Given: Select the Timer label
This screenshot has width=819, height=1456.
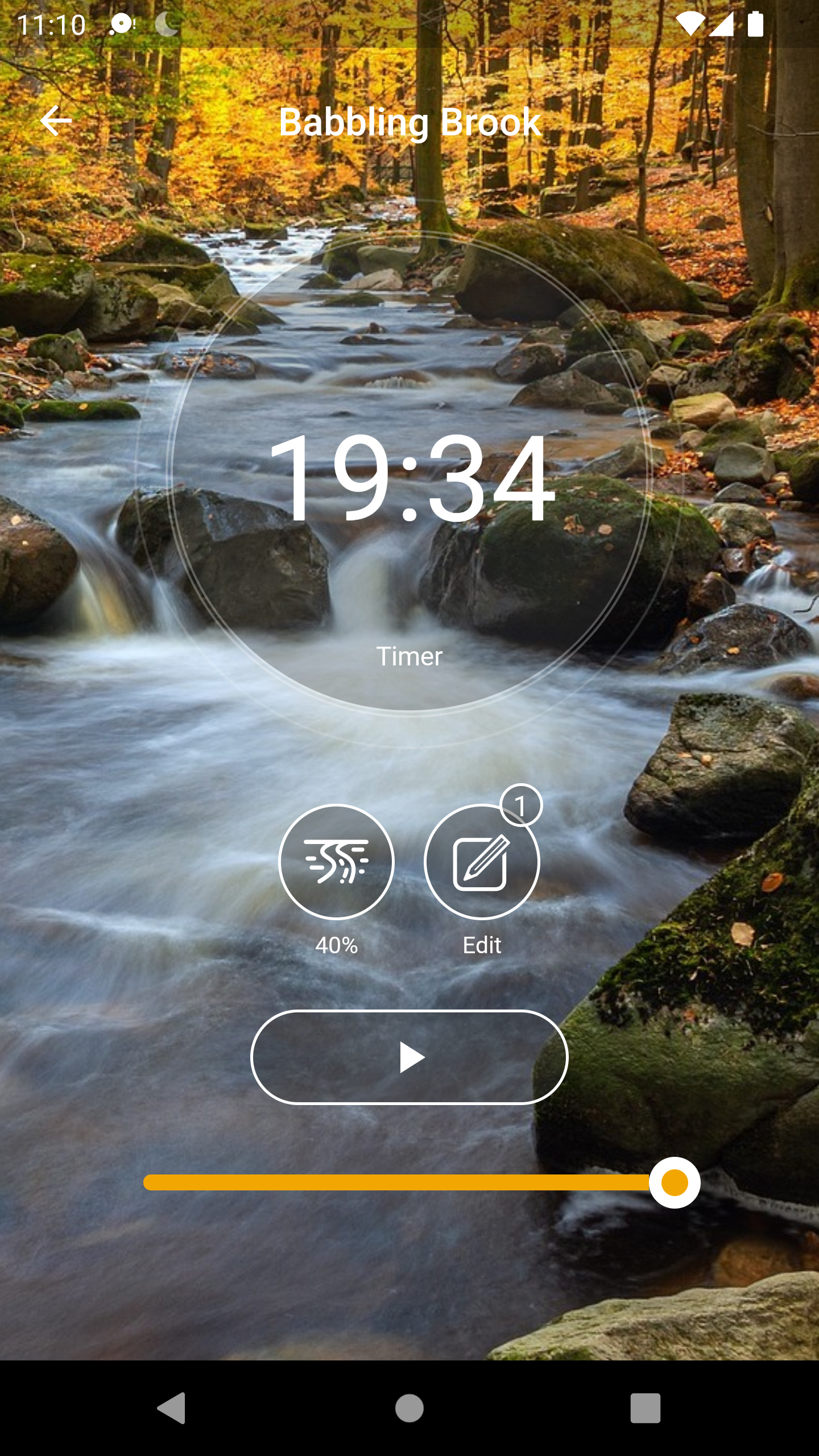Looking at the screenshot, I should click(409, 656).
